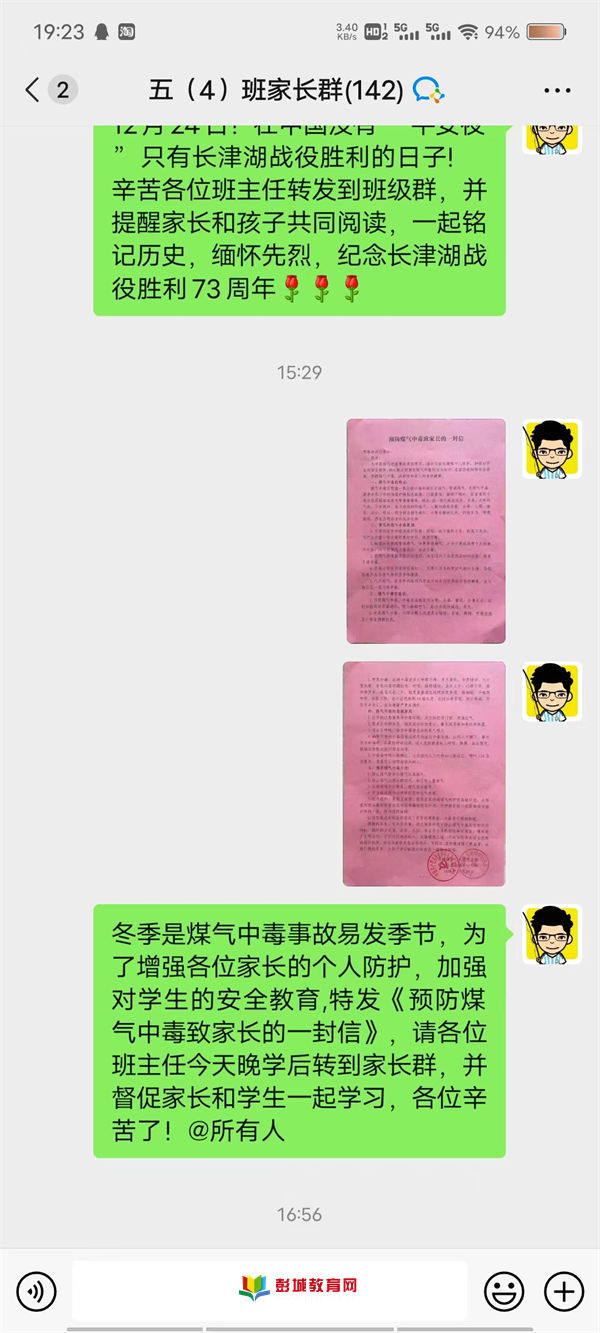Open sender avatar beside the first letter image
Viewport: 600px width, 1333px height.
coord(551,449)
